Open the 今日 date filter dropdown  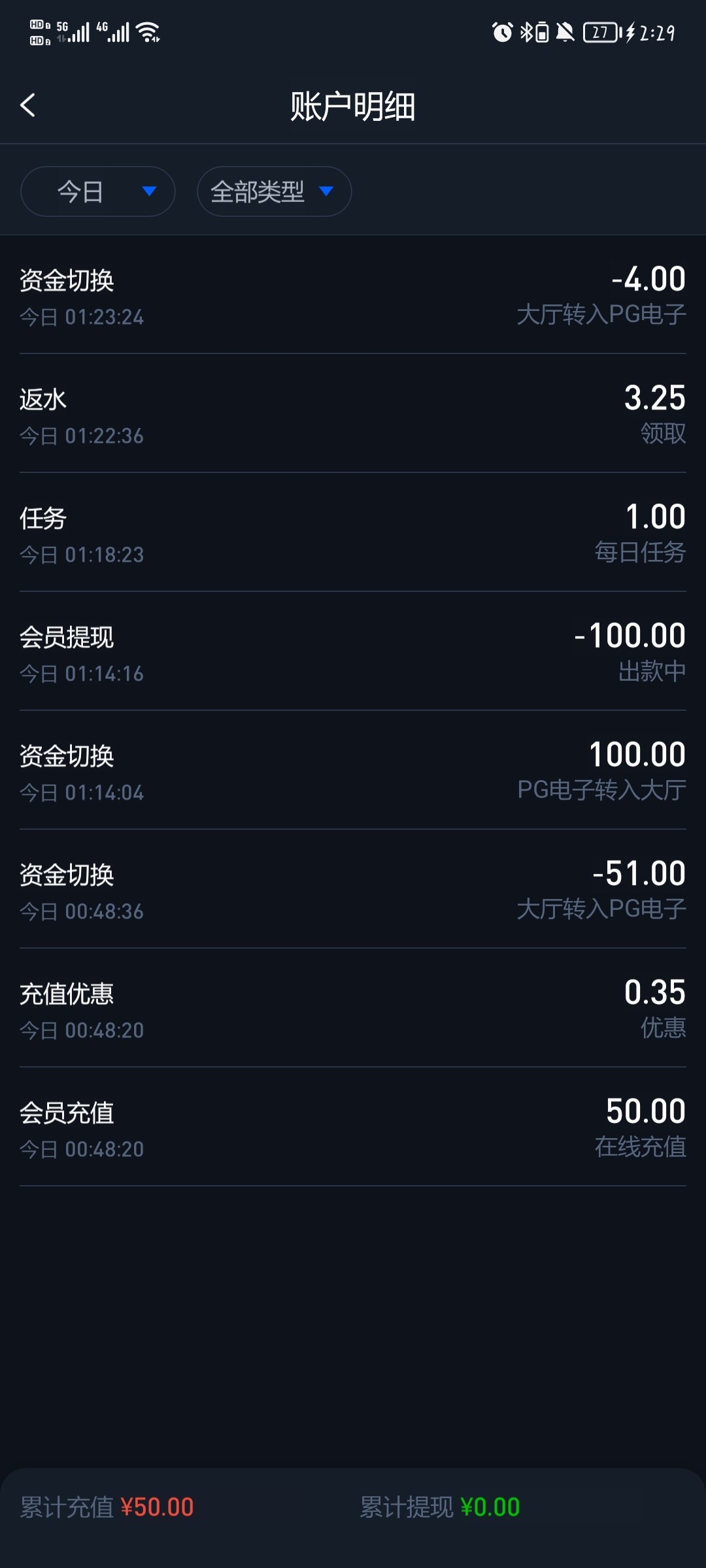pos(98,191)
